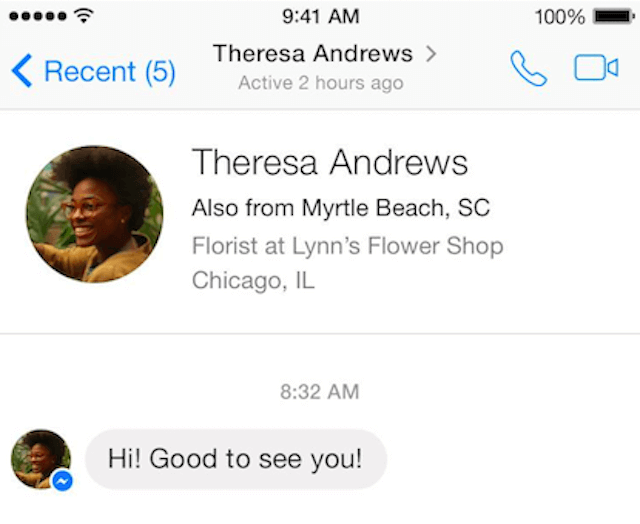This screenshot has width=640, height=524.
Task: Go back to Recent conversations
Action: [93, 71]
